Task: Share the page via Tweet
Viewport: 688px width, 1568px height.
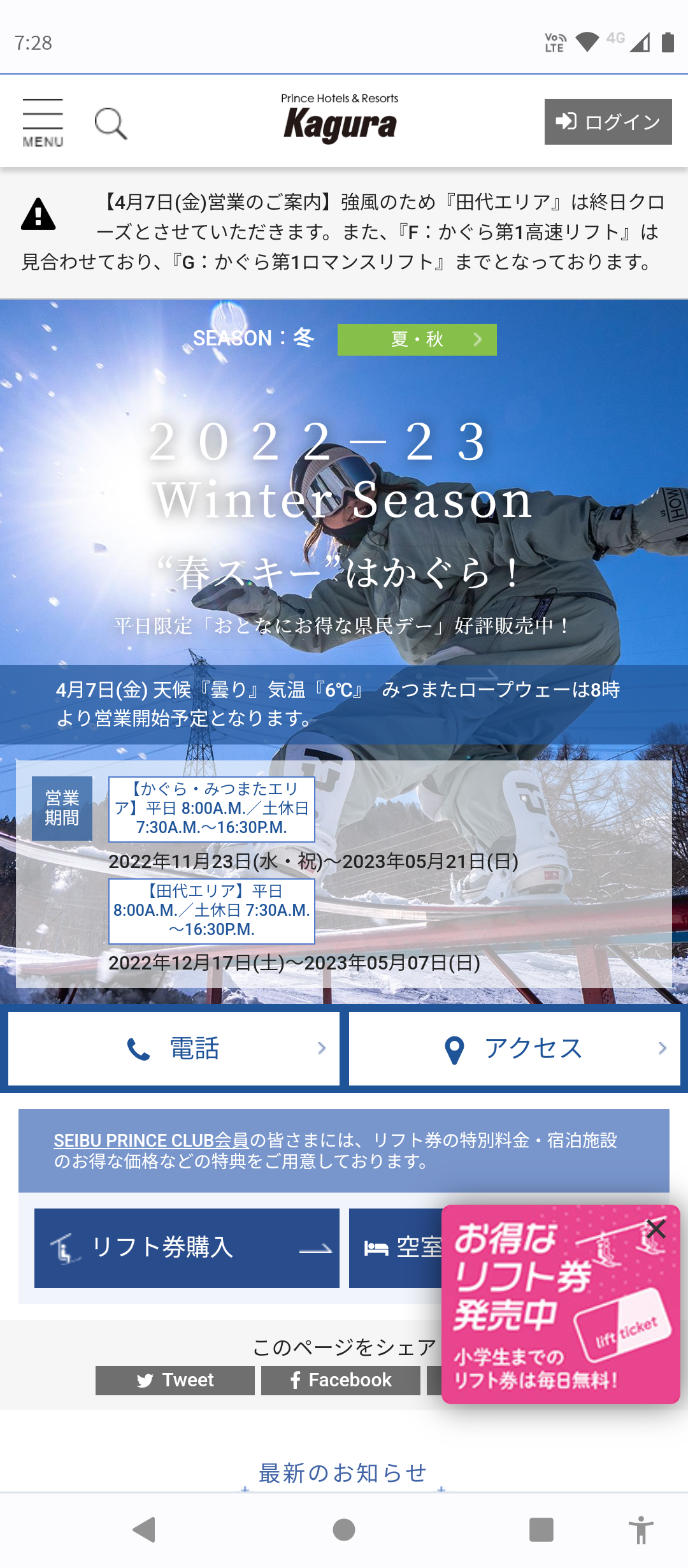Action: coord(175,1380)
